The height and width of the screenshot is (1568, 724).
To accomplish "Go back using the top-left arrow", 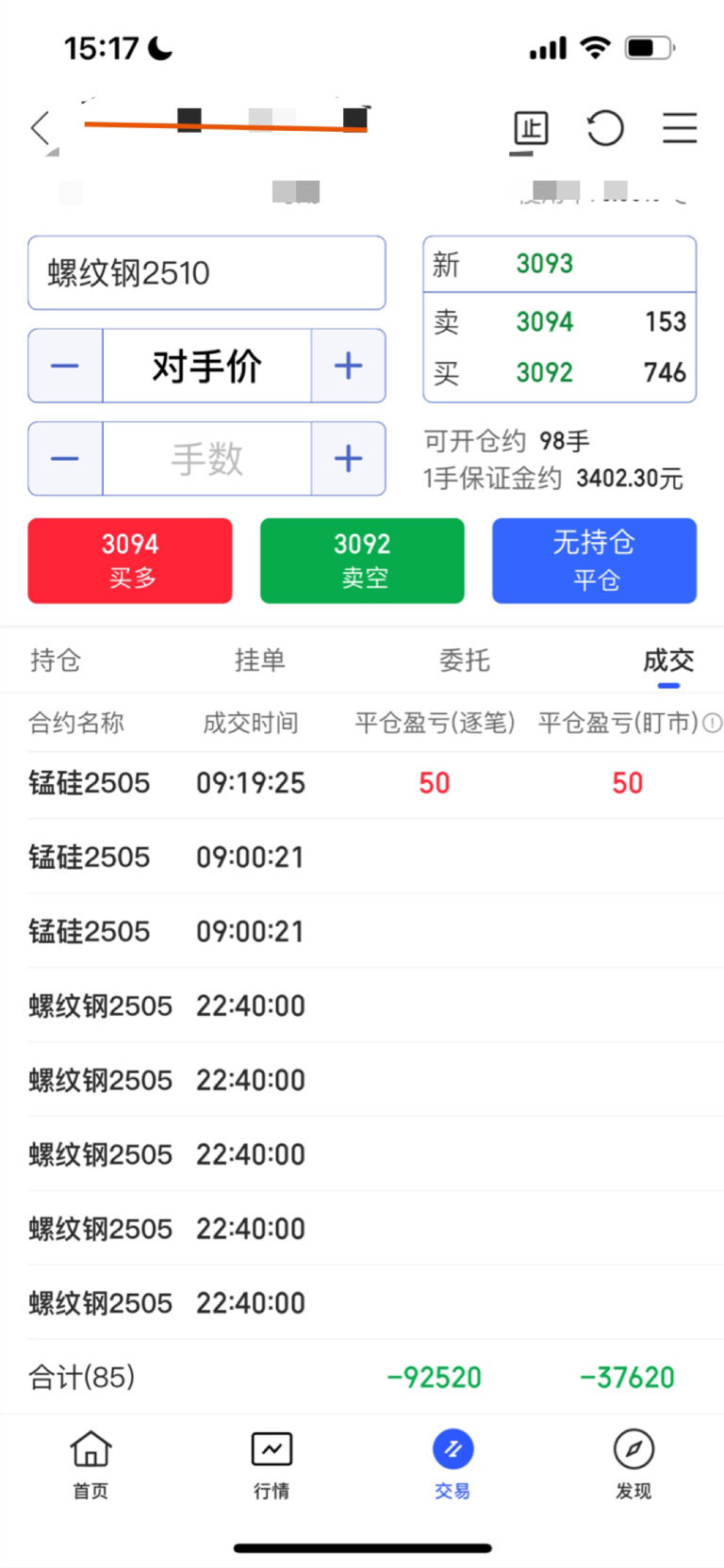I will click(x=40, y=127).
